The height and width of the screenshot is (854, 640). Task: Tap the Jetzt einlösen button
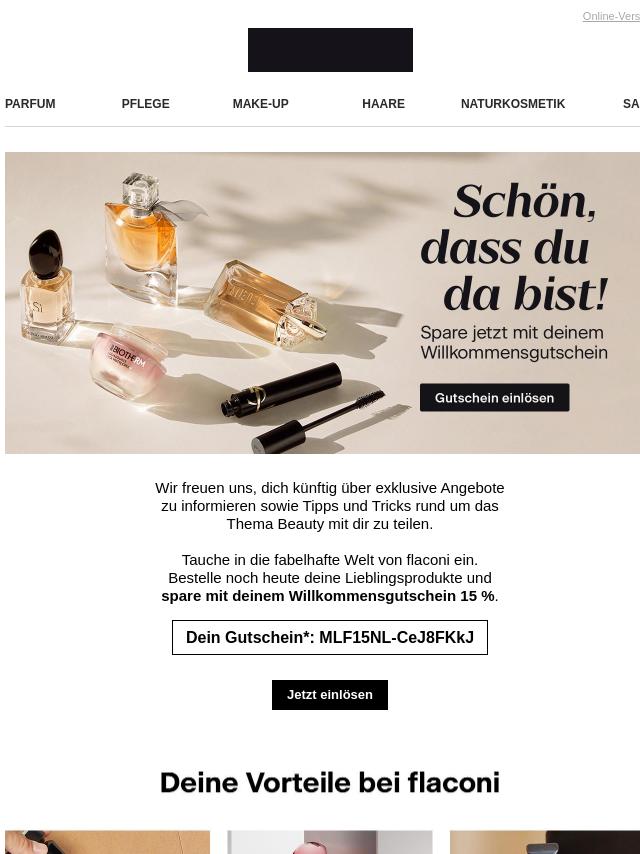click(x=329, y=695)
